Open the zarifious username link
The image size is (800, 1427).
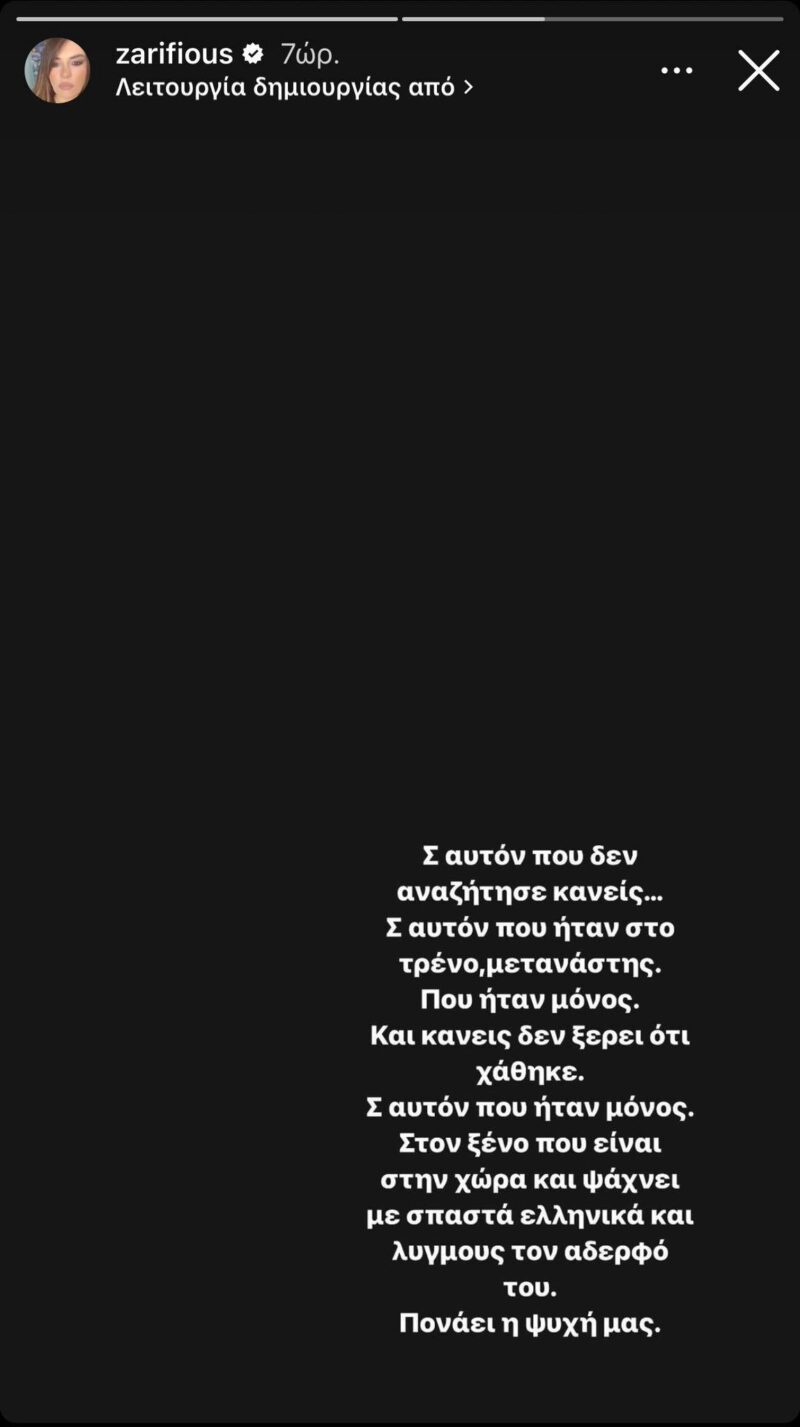point(173,53)
